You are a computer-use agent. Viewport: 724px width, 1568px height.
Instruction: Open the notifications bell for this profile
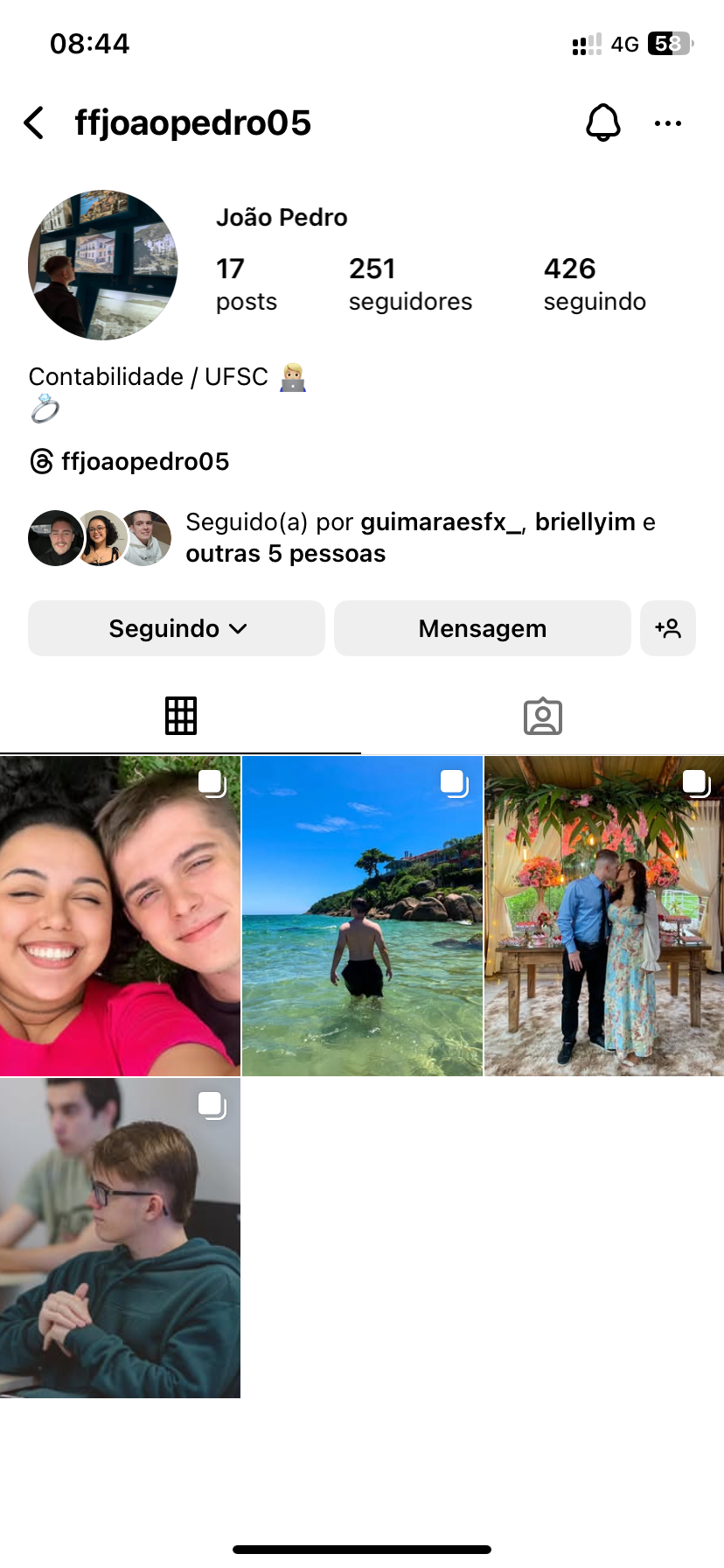pyautogui.click(x=602, y=123)
